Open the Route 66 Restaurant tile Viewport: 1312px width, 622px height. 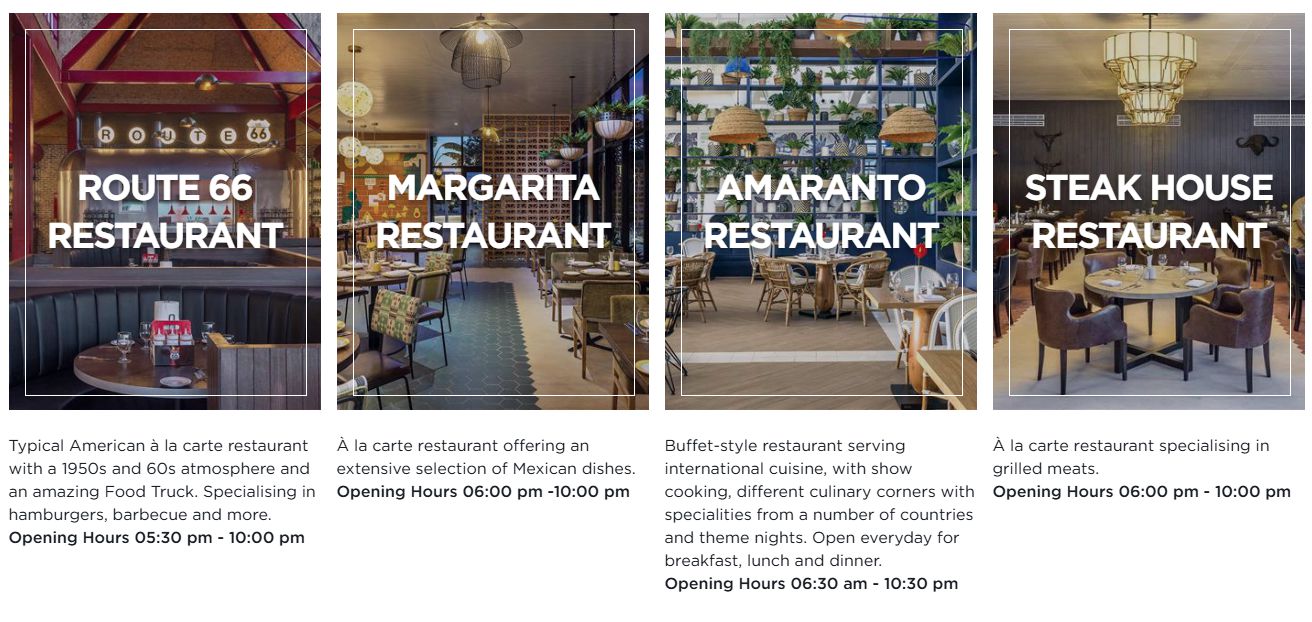(165, 212)
